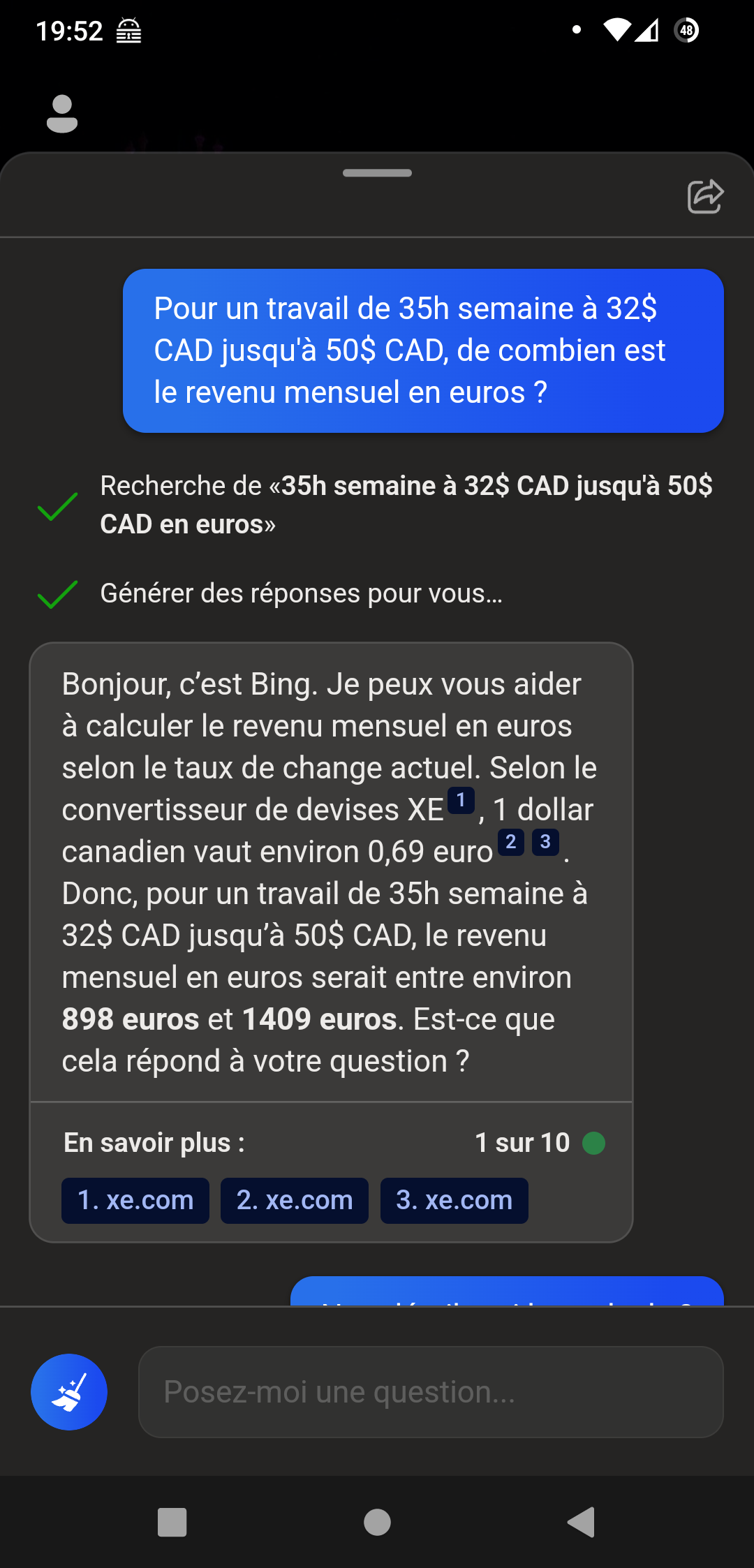Open citation 1 next to XE
754x1568 pixels.
click(461, 800)
